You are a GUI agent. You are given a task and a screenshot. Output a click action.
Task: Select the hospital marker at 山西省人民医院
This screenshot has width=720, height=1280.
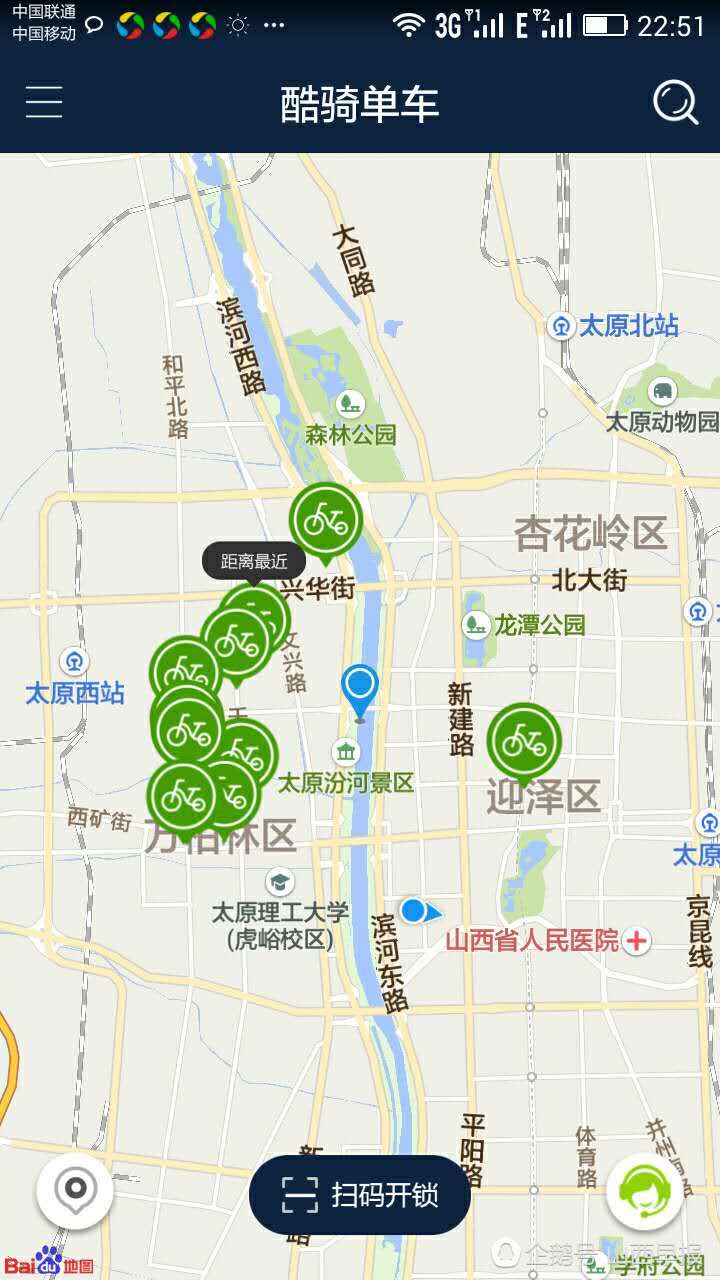pyautogui.click(x=637, y=941)
